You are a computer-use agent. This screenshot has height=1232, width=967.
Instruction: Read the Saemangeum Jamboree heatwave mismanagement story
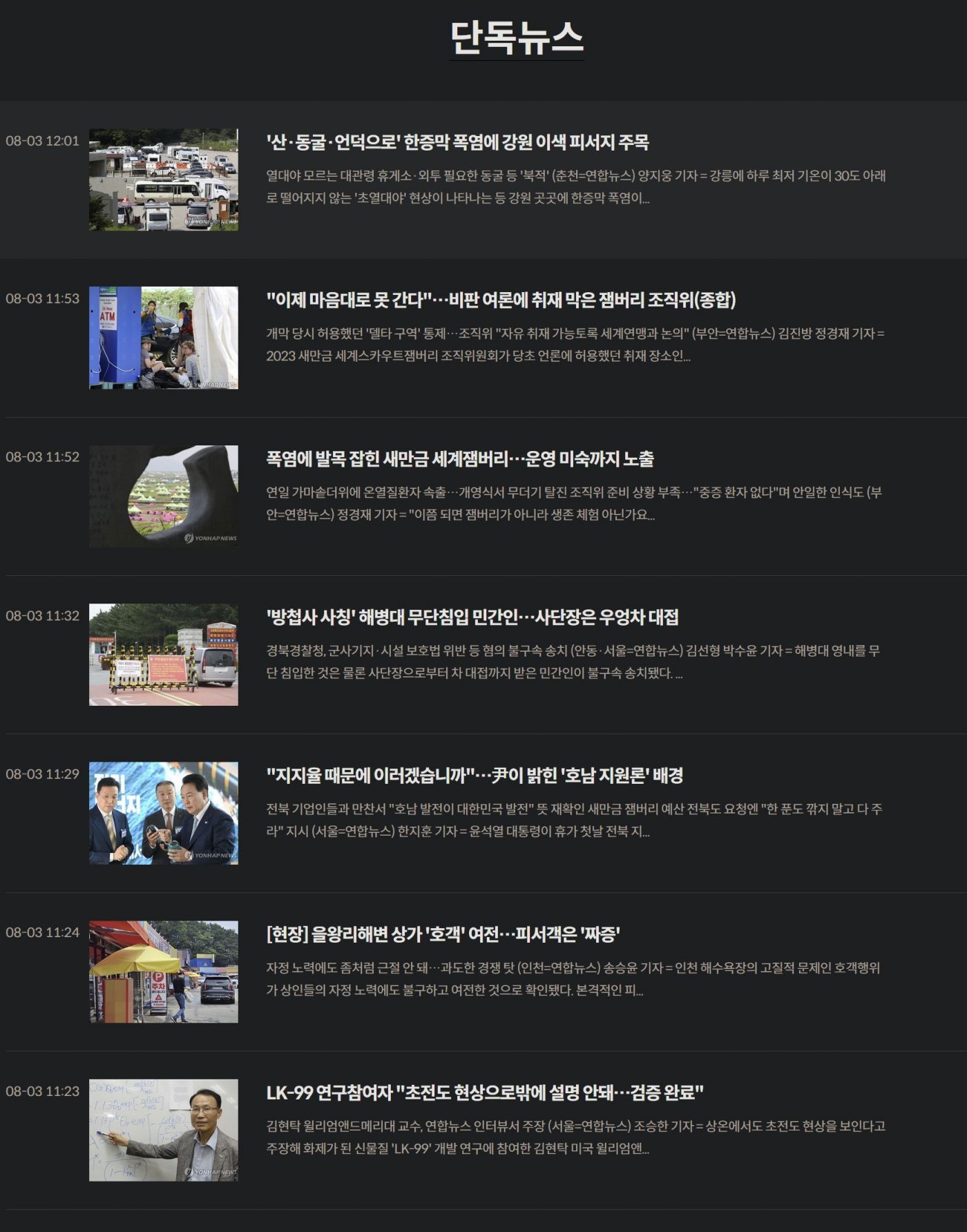pyautogui.click(x=460, y=459)
